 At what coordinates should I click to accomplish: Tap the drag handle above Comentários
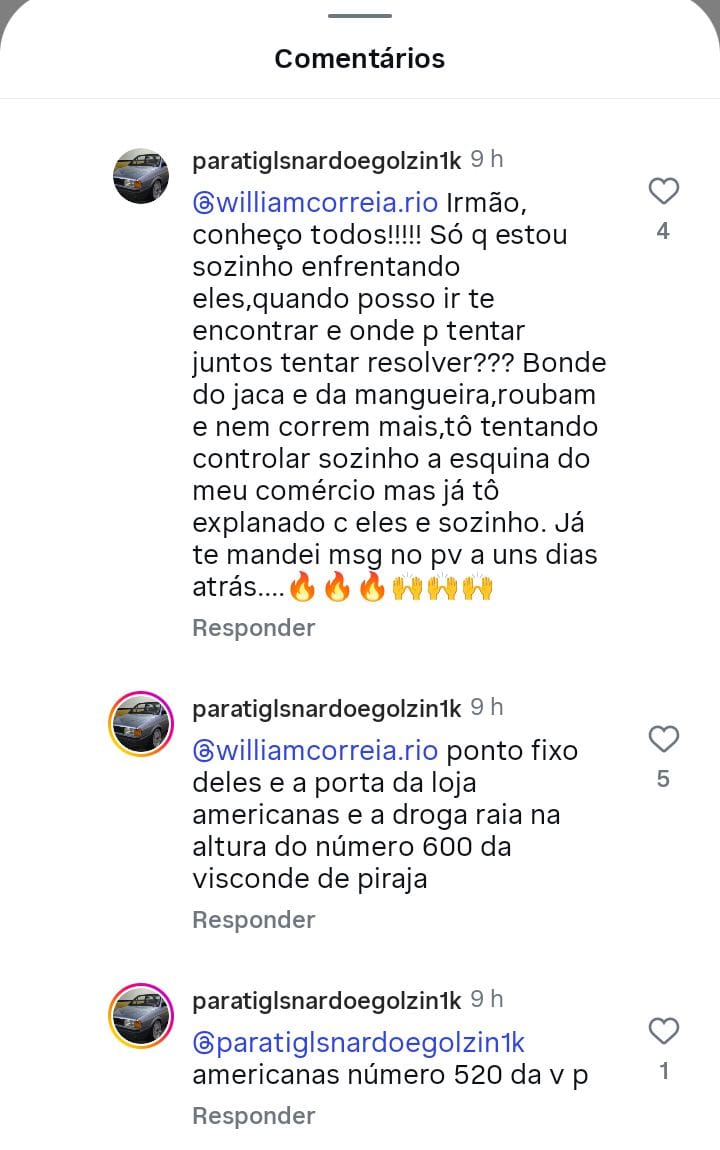click(x=360, y=16)
